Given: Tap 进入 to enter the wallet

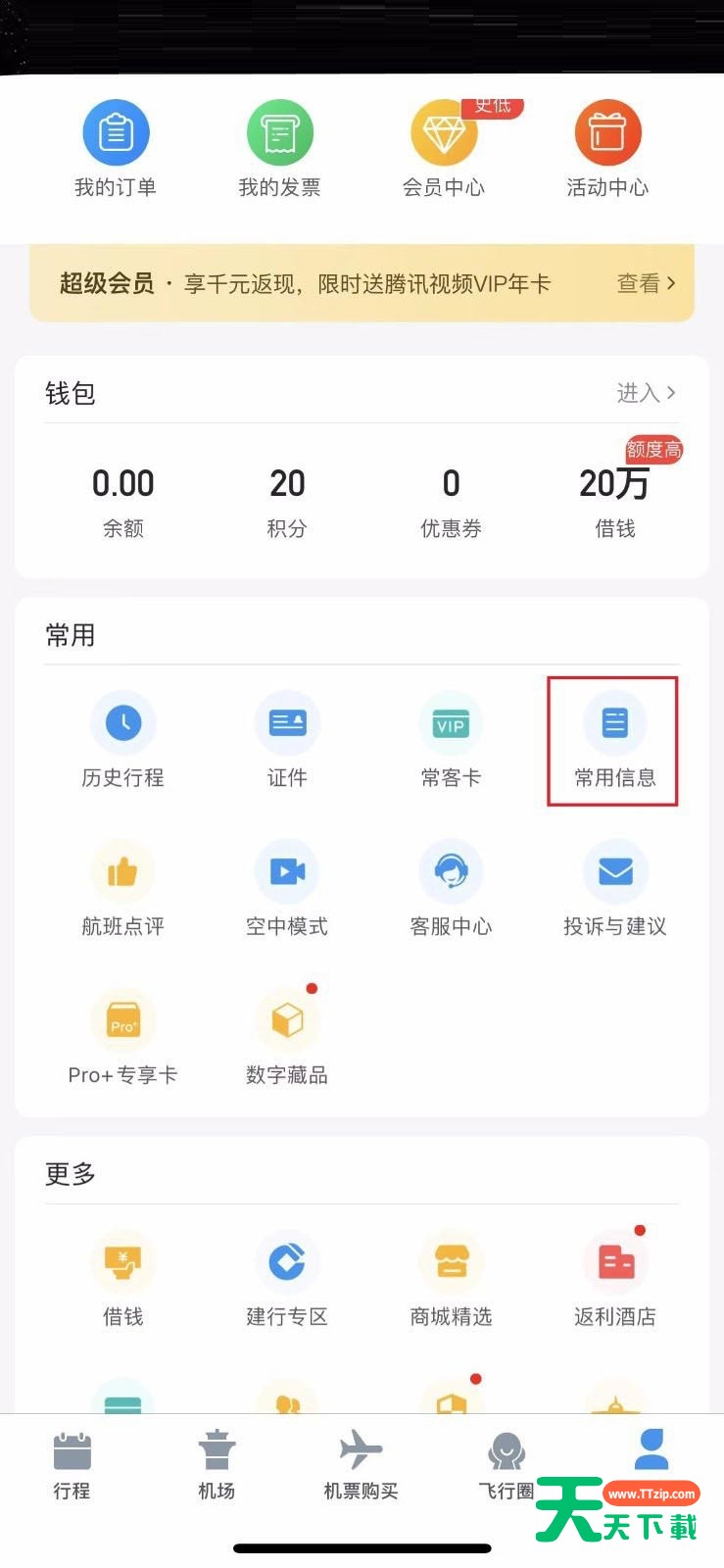Looking at the screenshot, I should pyautogui.click(x=645, y=393).
